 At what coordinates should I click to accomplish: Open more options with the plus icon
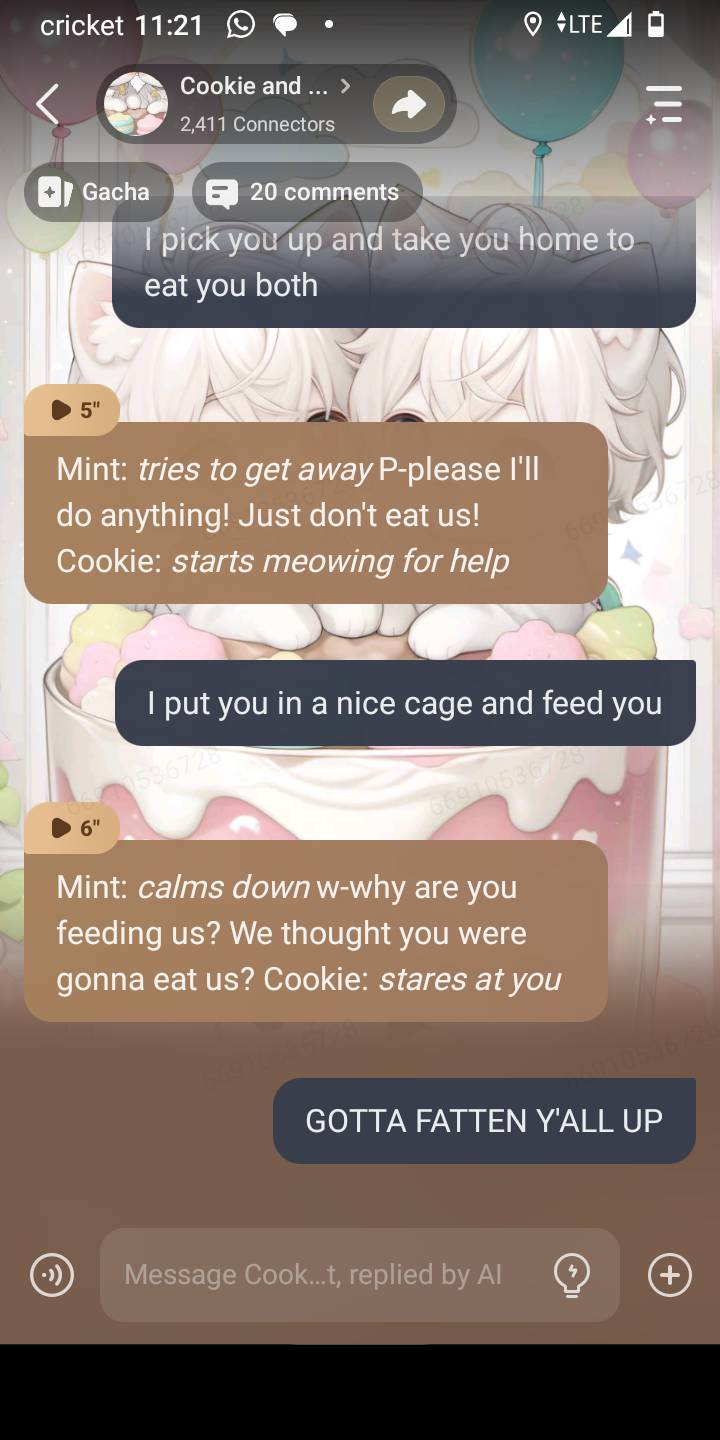(669, 1275)
